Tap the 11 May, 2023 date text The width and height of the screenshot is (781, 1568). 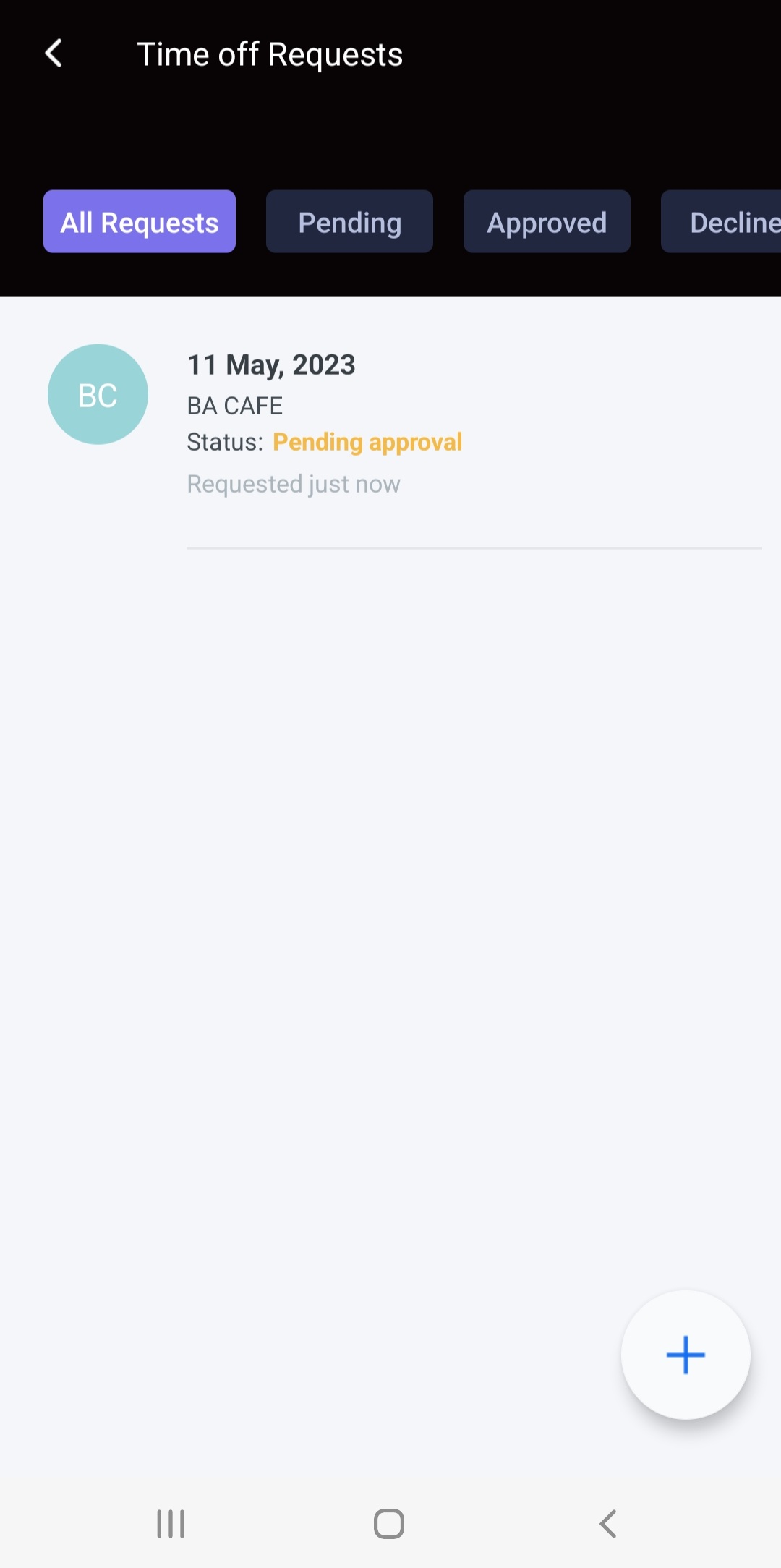[x=271, y=365]
